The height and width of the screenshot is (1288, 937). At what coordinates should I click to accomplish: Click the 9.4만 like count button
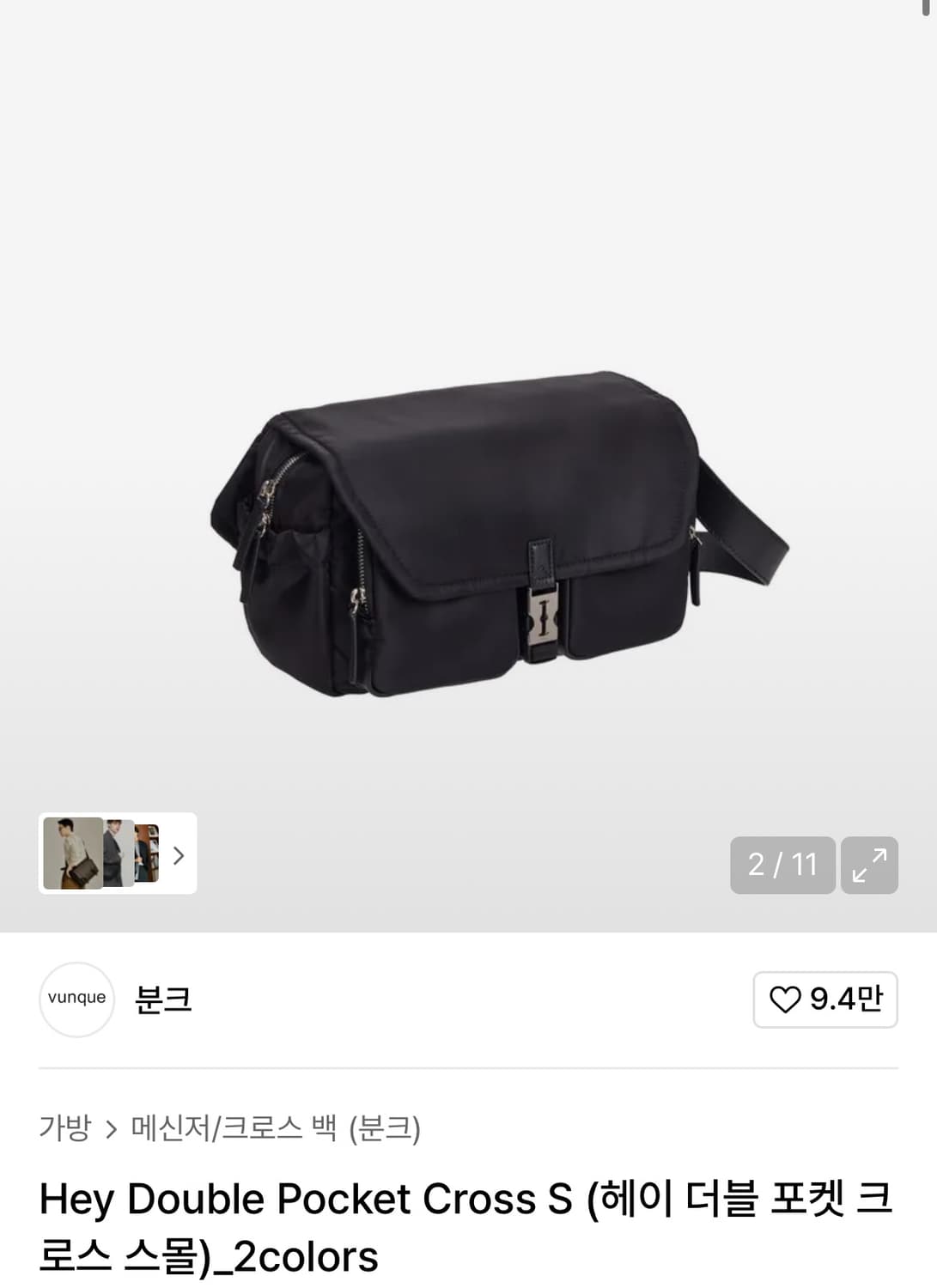pyautogui.click(x=824, y=999)
